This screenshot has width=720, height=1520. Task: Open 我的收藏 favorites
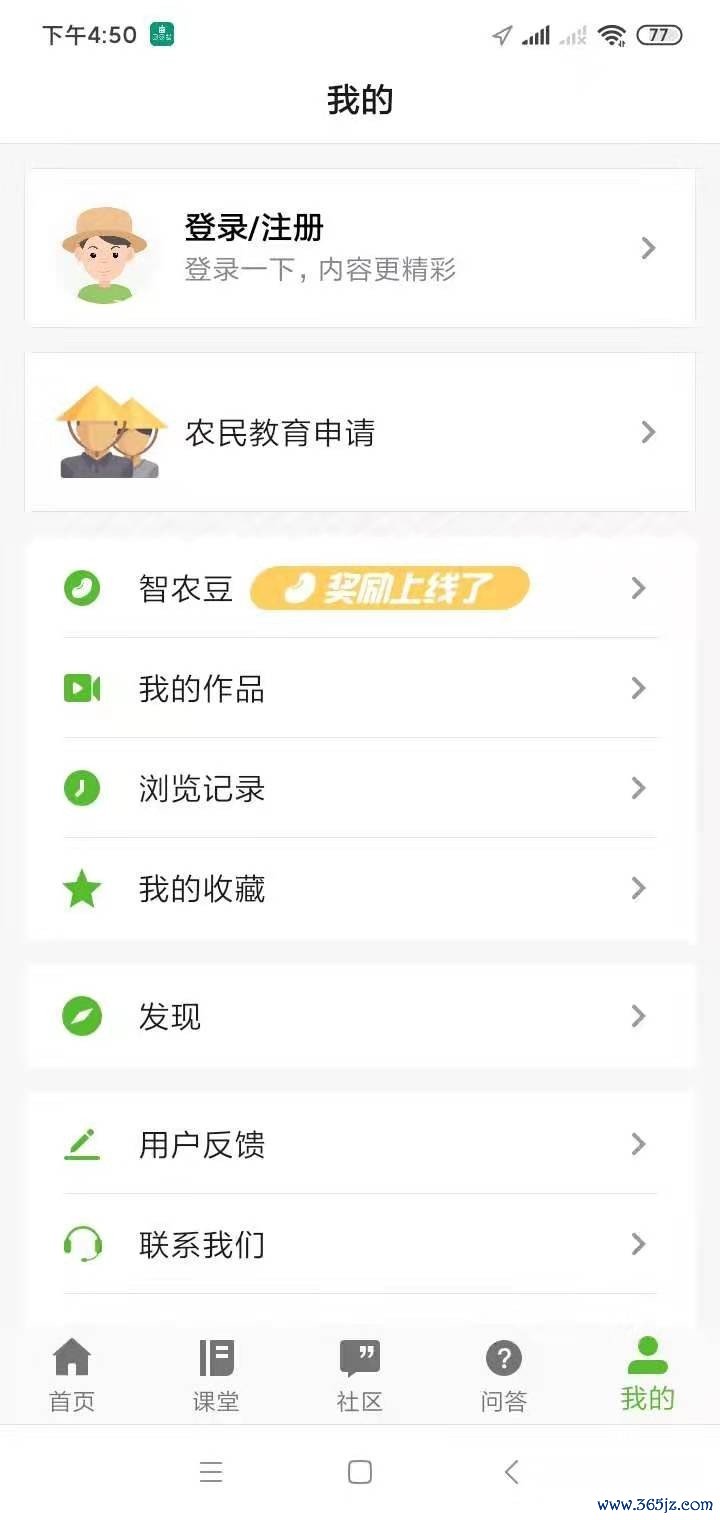coord(360,888)
